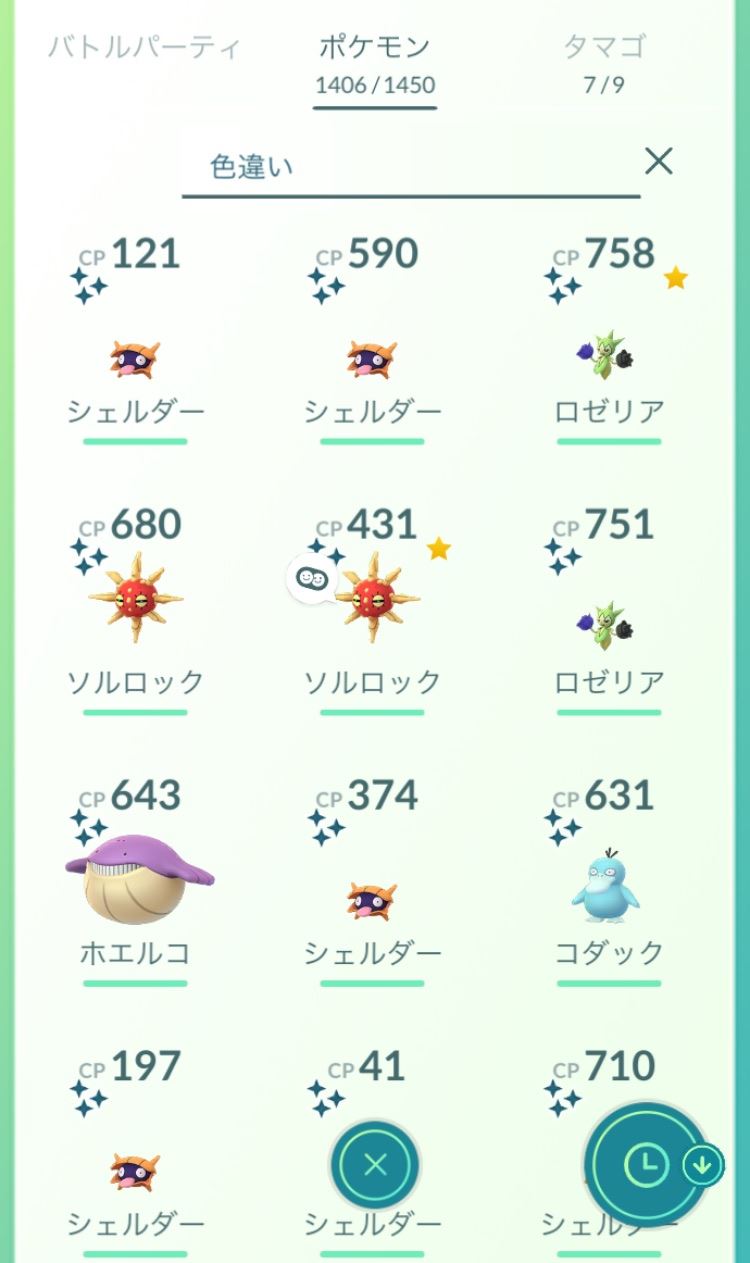Clear the 色違い search with the X
The width and height of the screenshot is (750, 1263).
coord(658,161)
